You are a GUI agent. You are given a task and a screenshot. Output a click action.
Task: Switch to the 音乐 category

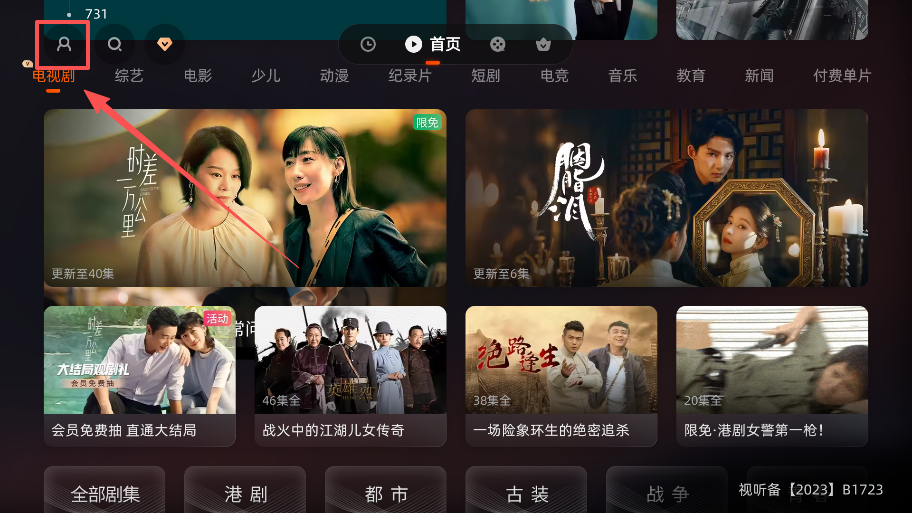pos(623,76)
